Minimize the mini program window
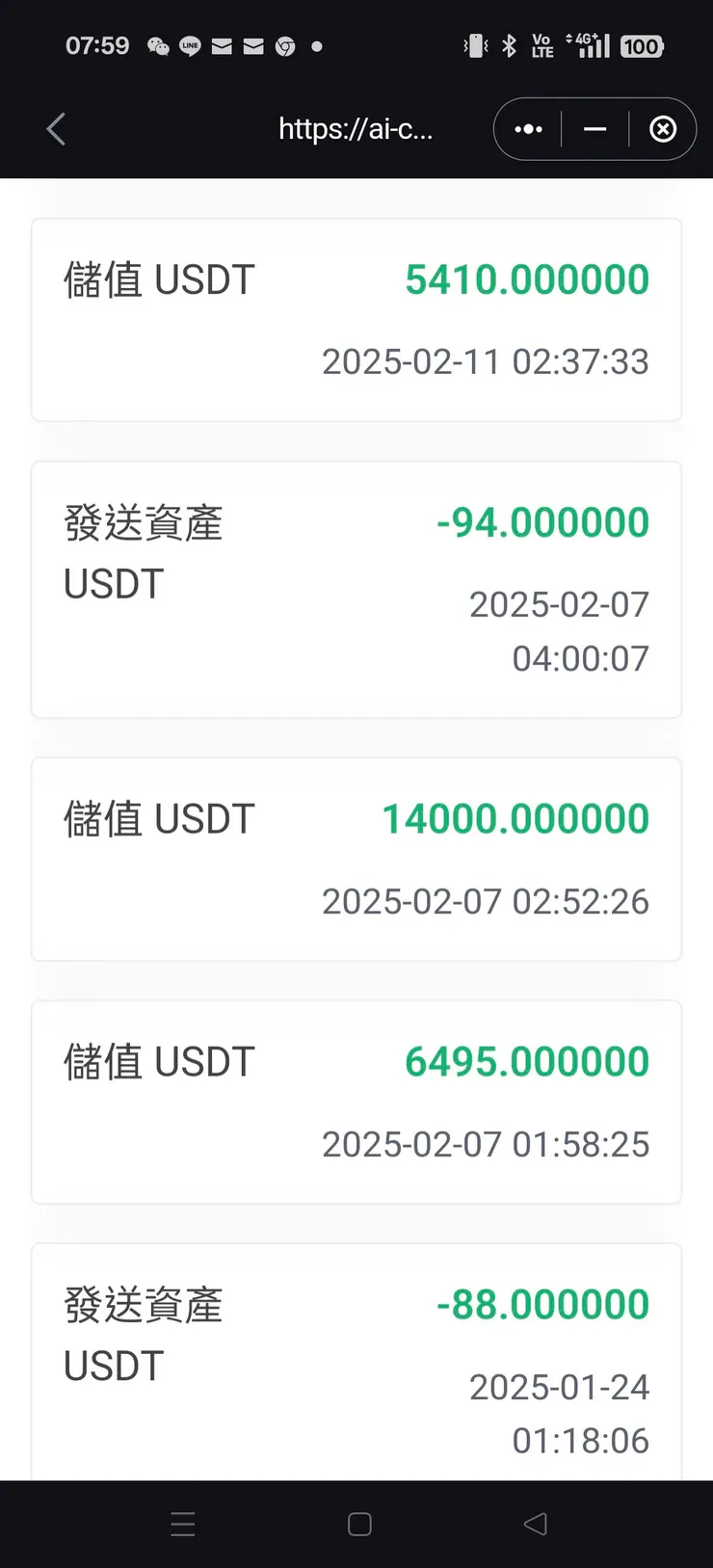 594,128
